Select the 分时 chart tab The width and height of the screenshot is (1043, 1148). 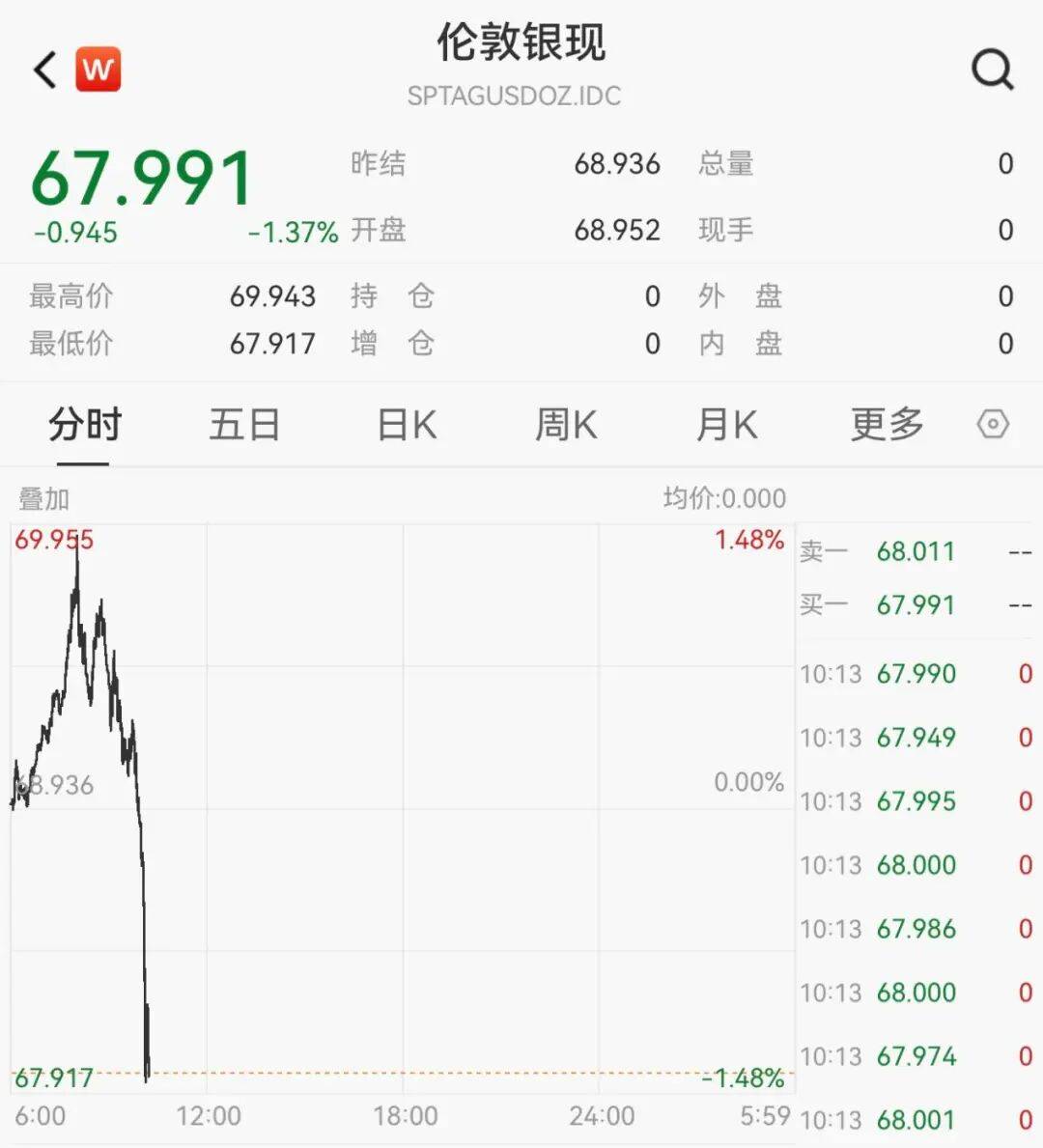(x=85, y=425)
